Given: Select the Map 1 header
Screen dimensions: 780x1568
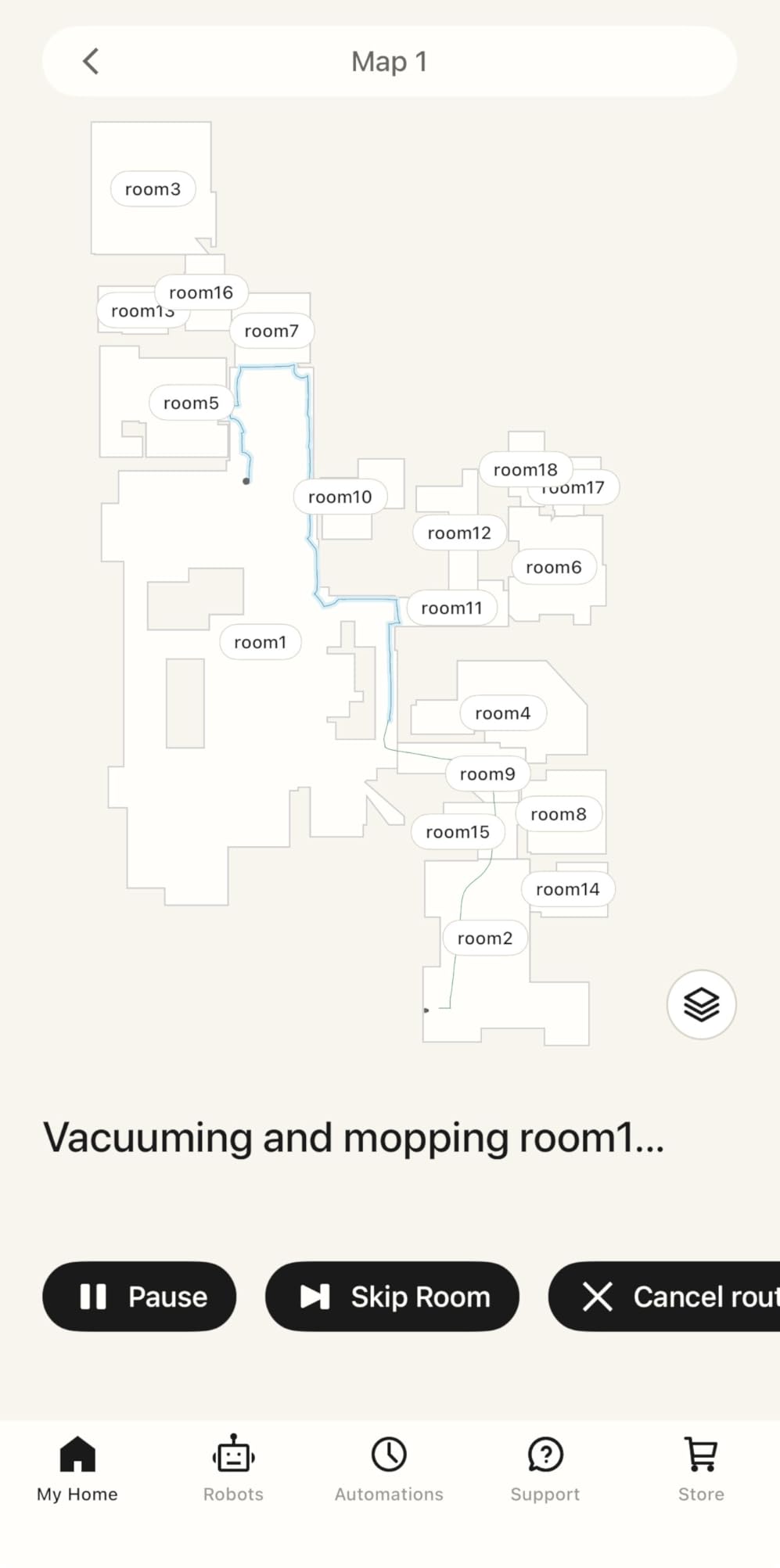Looking at the screenshot, I should tap(389, 61).
